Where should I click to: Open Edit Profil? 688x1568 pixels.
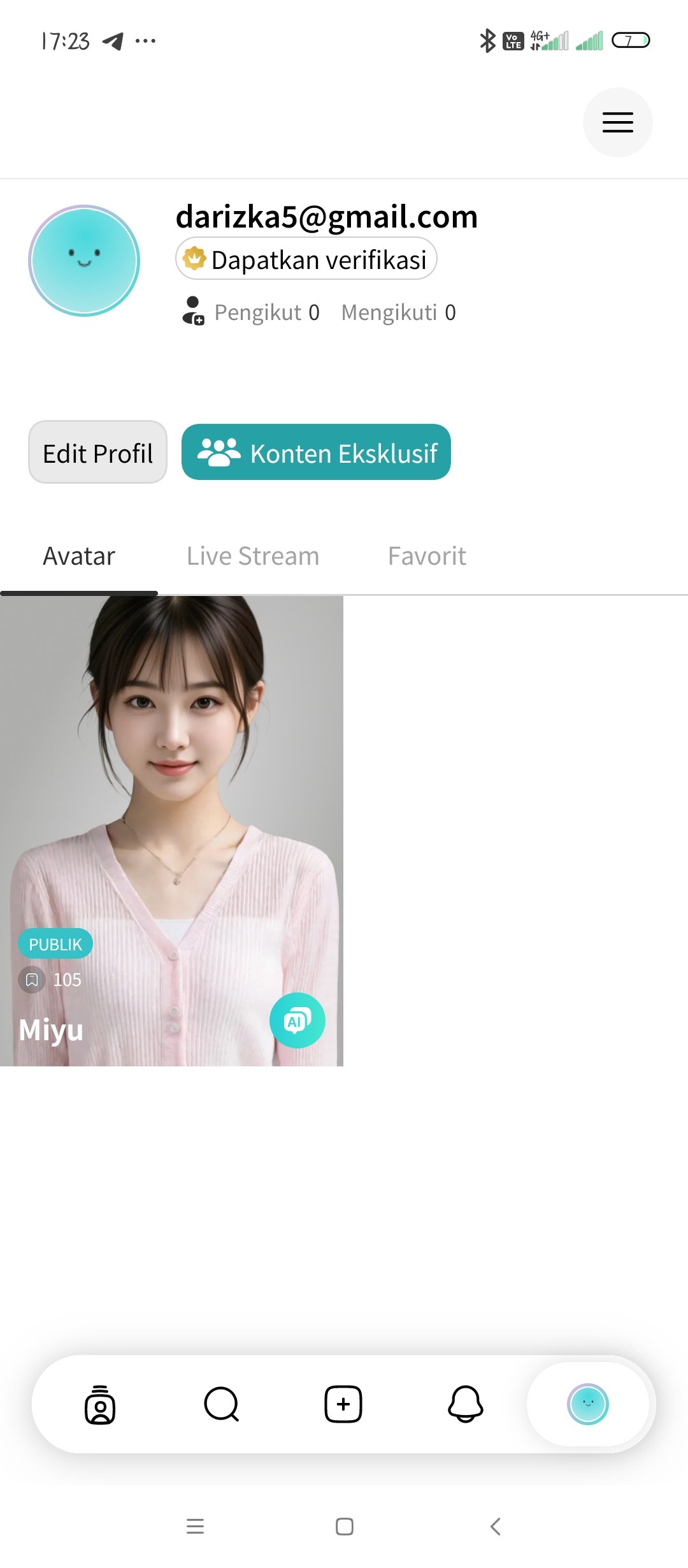(97, 453)
